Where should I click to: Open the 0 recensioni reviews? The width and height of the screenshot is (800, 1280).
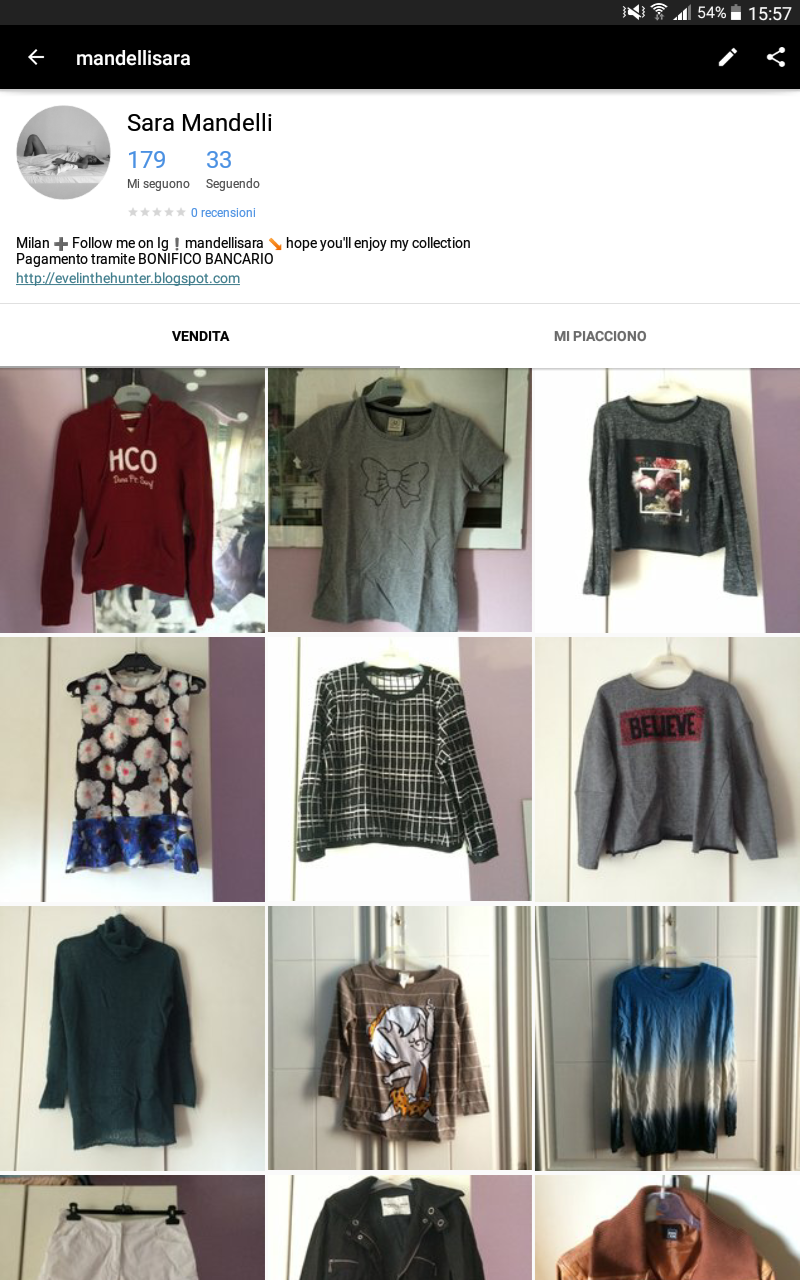click(223, 213)
